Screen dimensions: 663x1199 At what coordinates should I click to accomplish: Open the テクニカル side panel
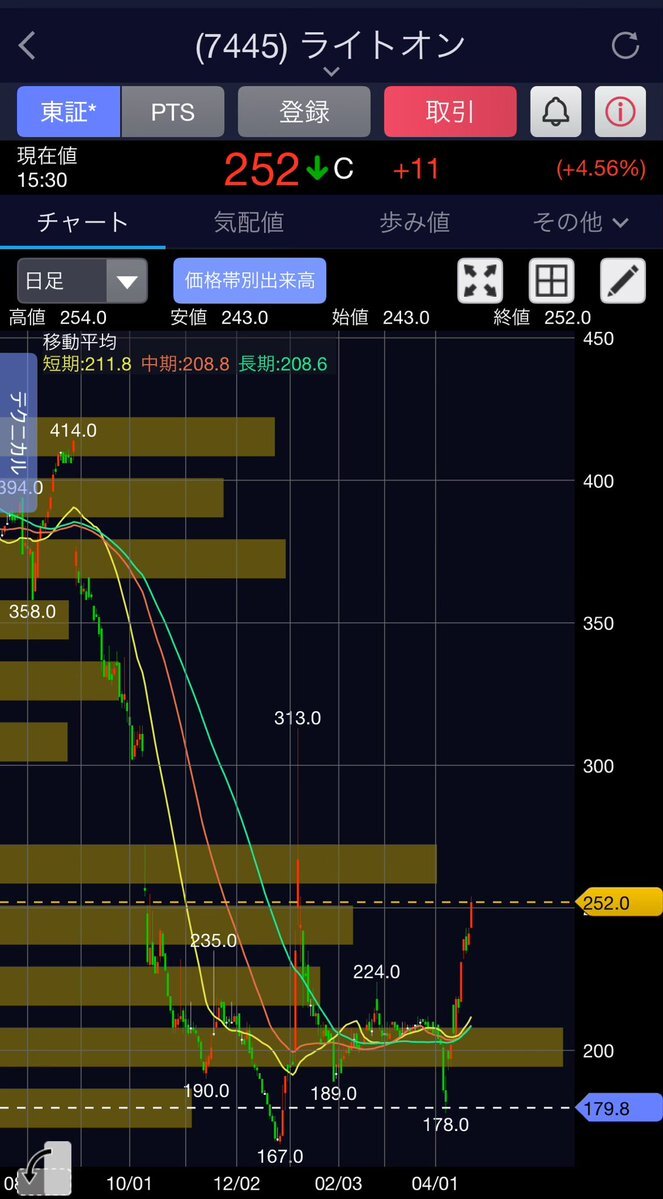coord(19,430)
